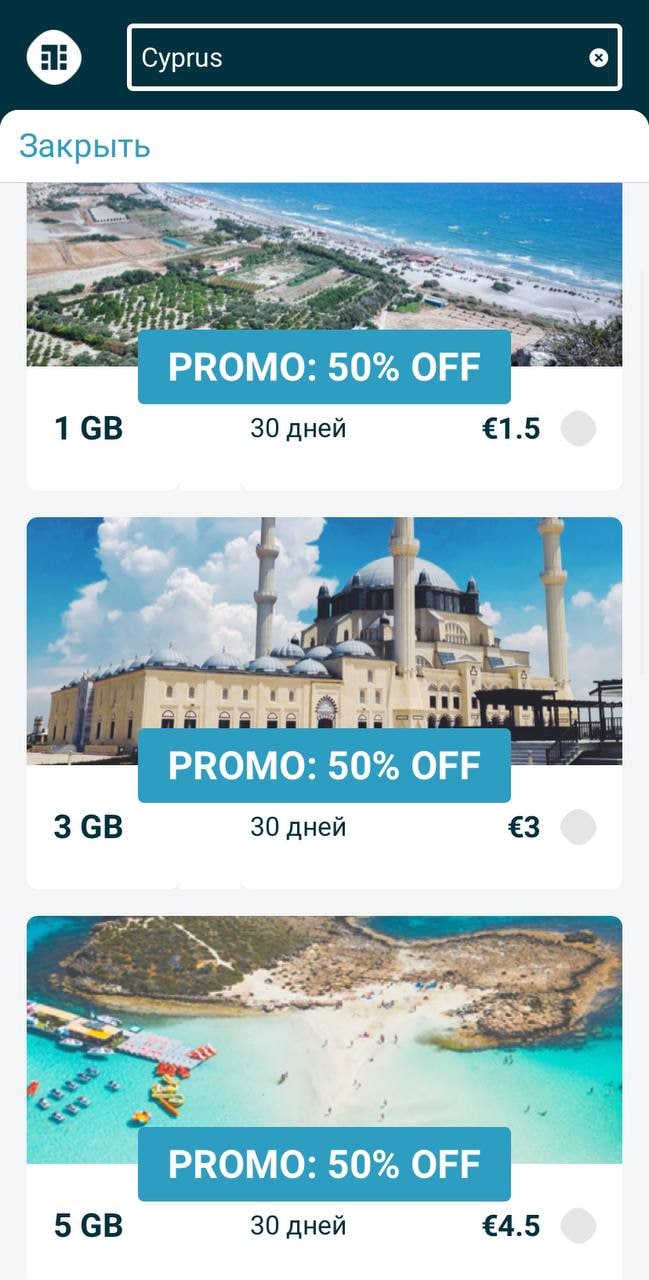Clear the Cyprus search text
Screen dimensions: 649x1280
pyautogui.click(x=598, y=58)
